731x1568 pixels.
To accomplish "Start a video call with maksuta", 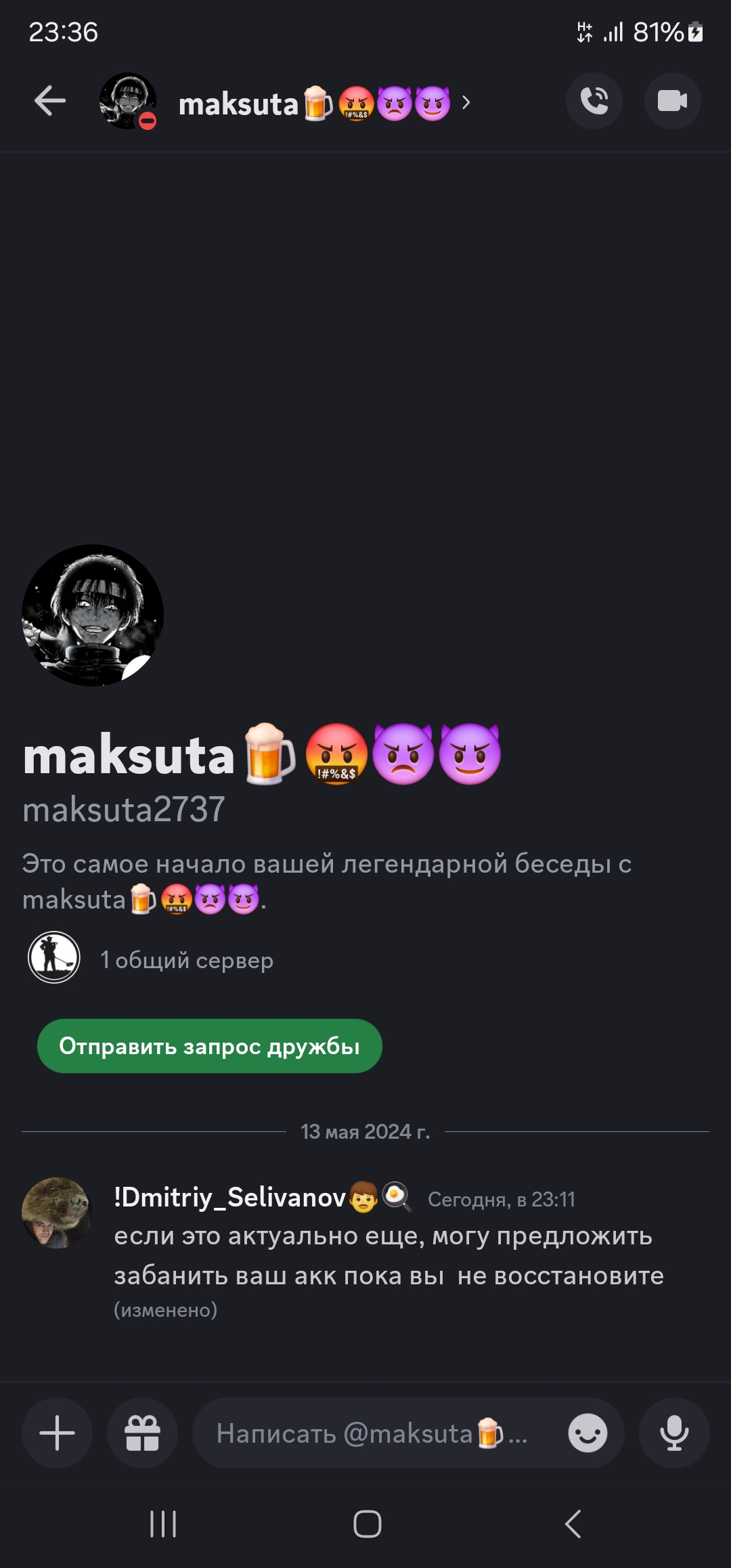I will (x=671, y=101).
